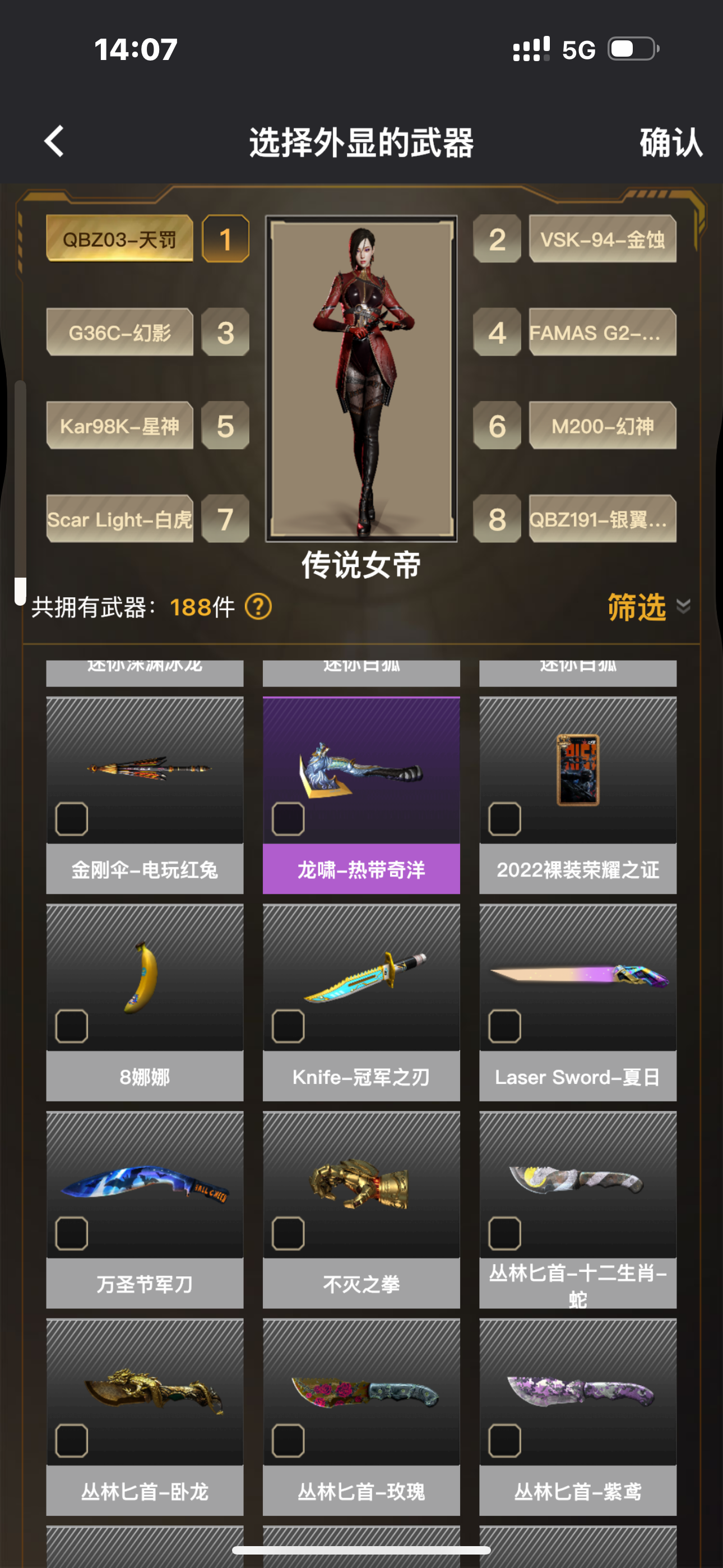Check the 丛林匕首-卧龙 item

tap(72, 1440)
